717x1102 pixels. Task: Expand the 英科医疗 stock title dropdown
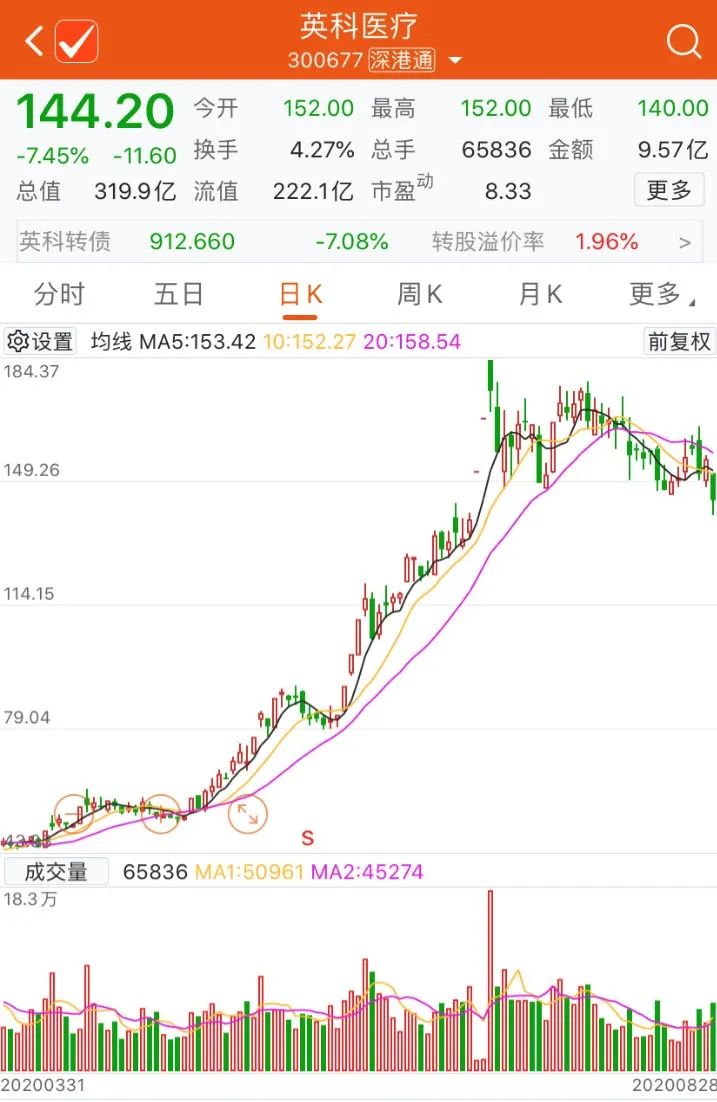[455, 60]
